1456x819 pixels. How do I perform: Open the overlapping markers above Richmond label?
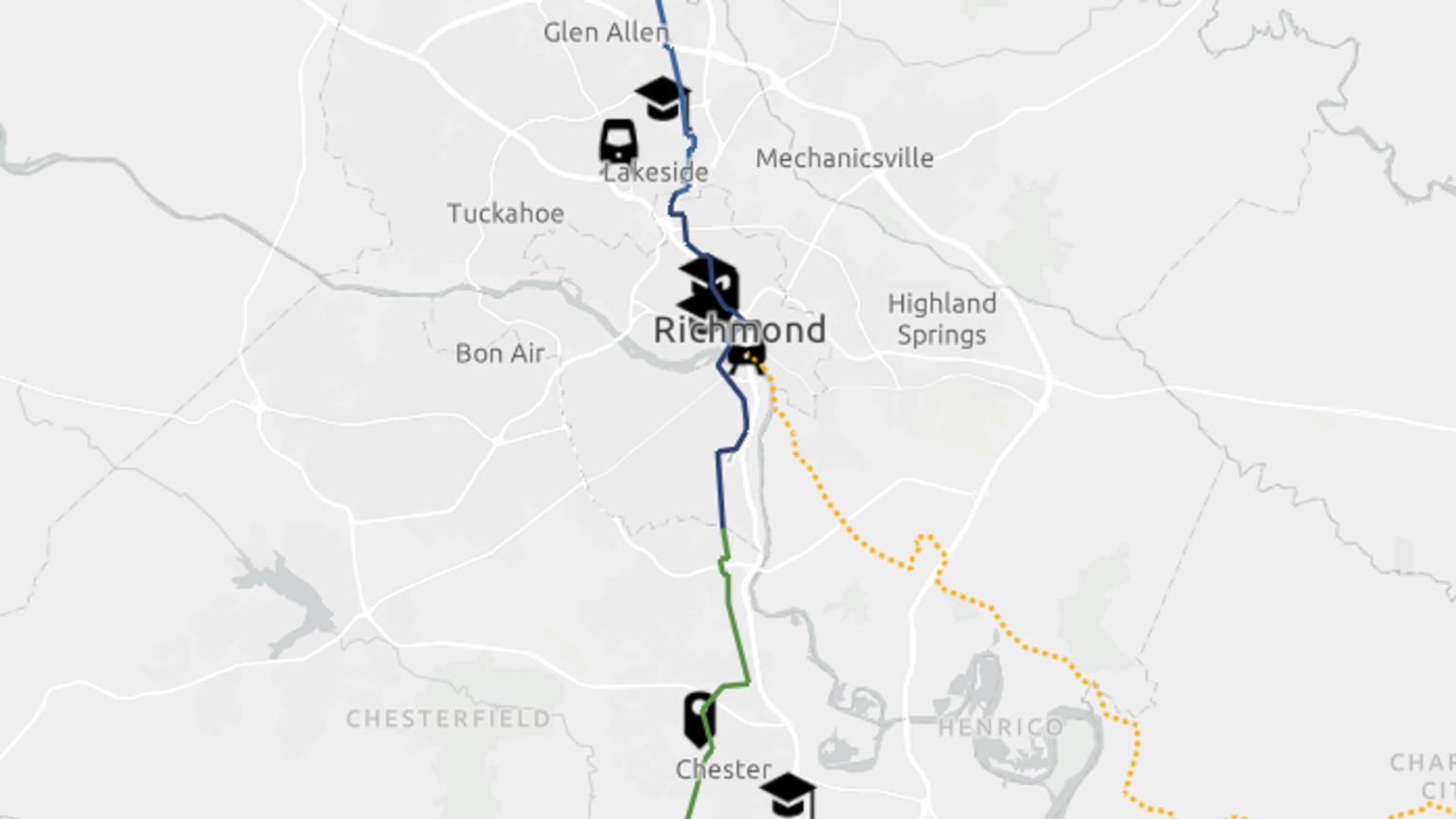[709, 287]
